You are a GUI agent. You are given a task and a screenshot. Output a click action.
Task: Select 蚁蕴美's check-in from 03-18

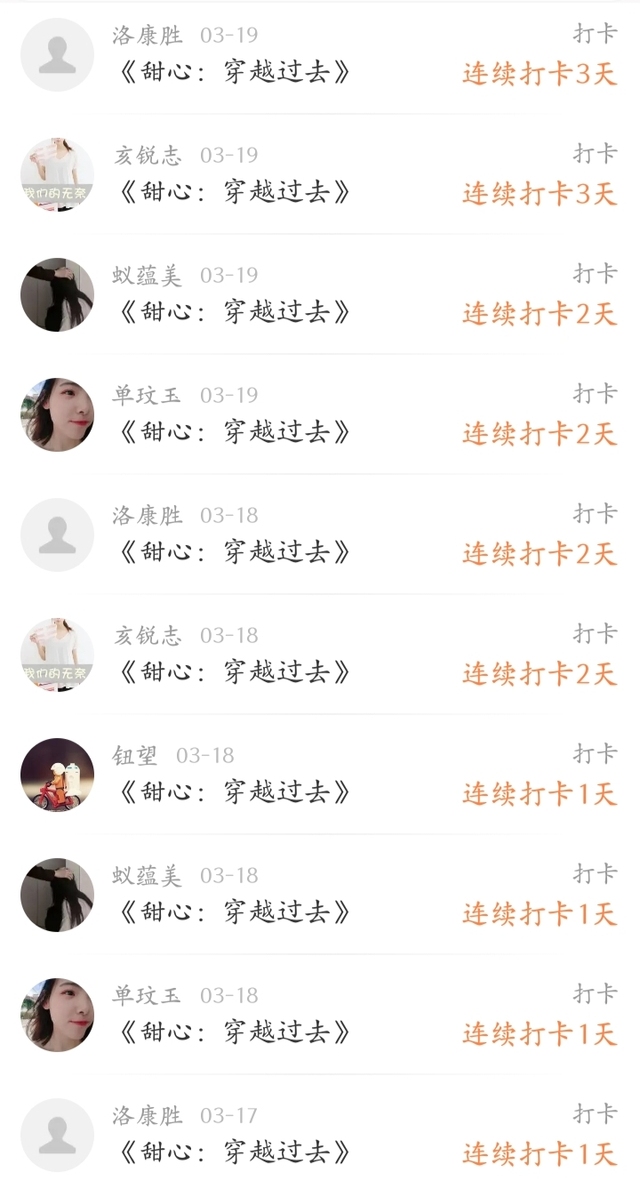320,895
